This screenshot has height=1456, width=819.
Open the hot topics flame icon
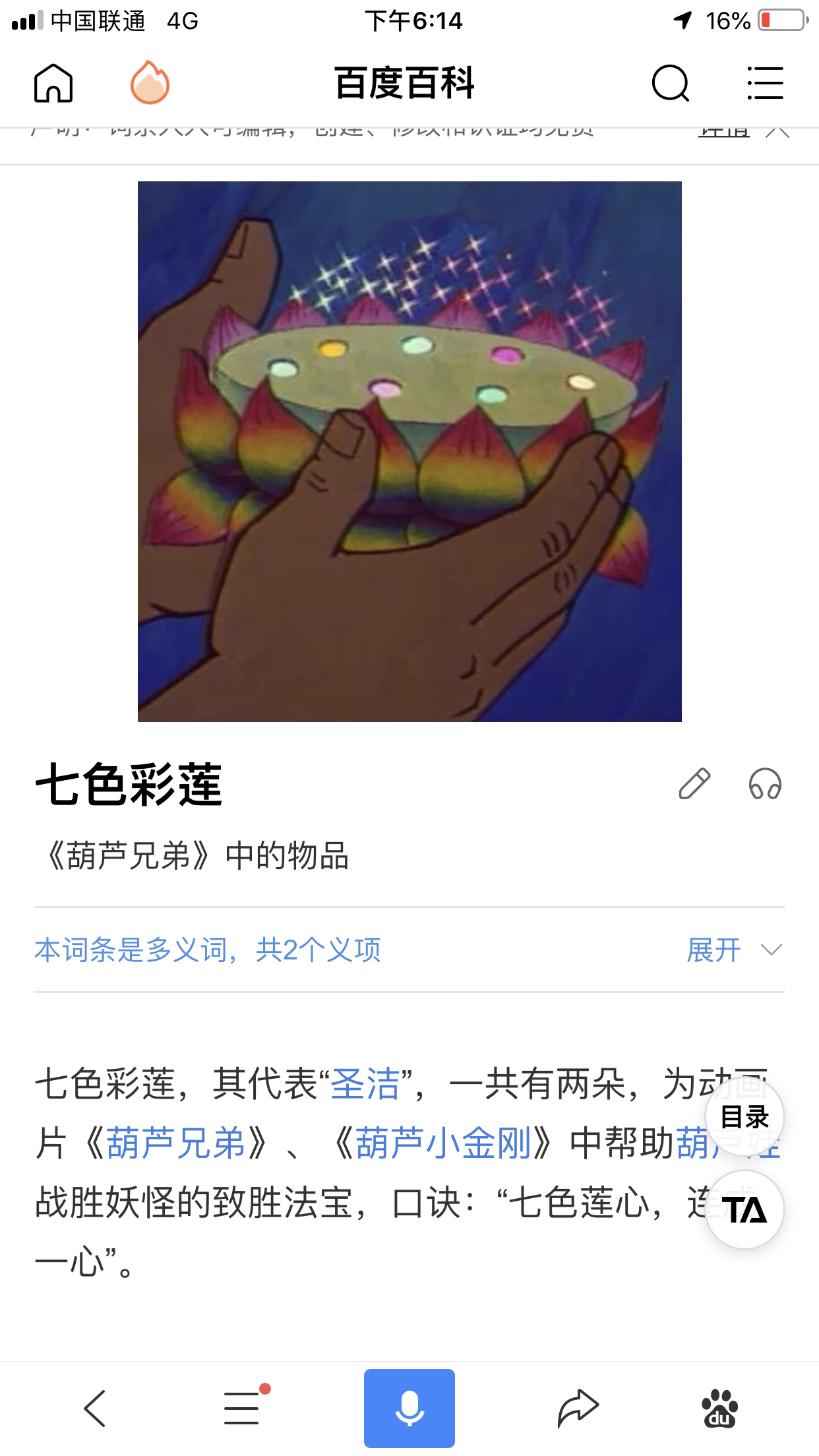pyautogui.click(x=150, y=83)
